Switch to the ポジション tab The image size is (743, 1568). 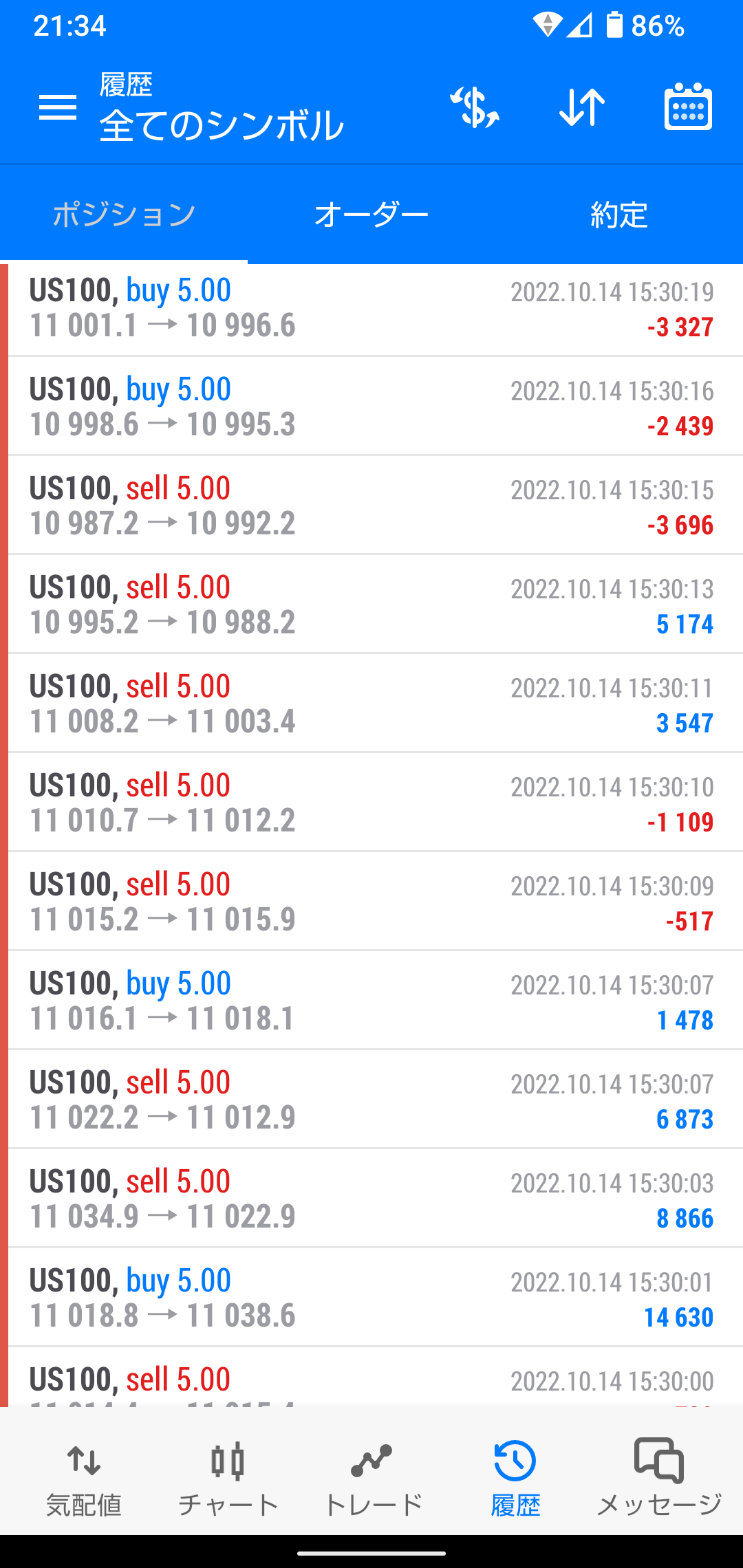pyautogui.click(x=124, y=215)
